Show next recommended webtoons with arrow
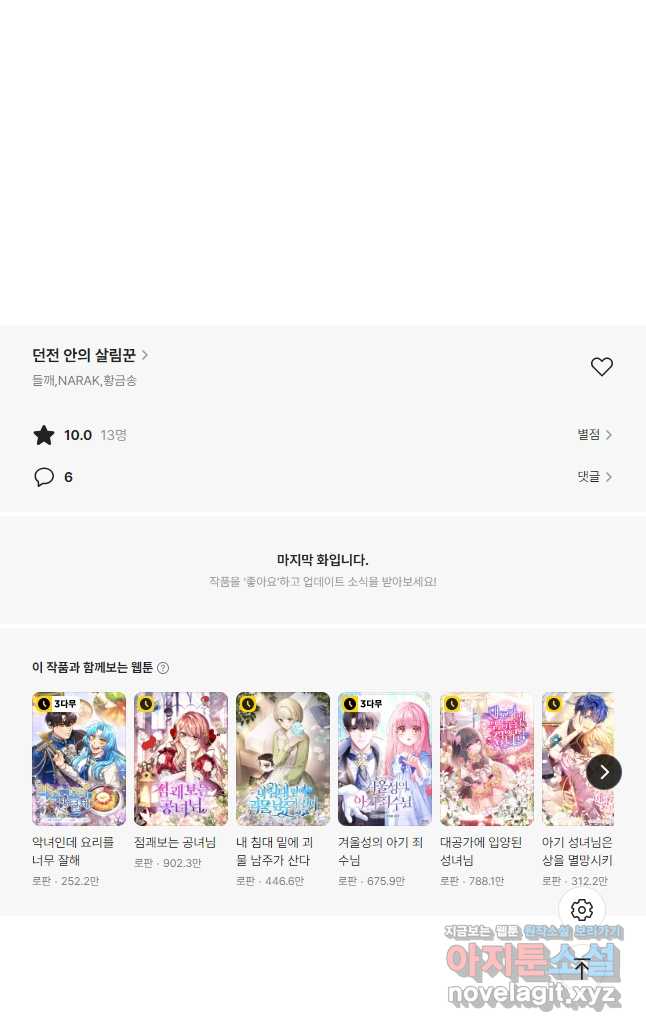Screen dimensions: 646x1032 (x=604, y=772)
